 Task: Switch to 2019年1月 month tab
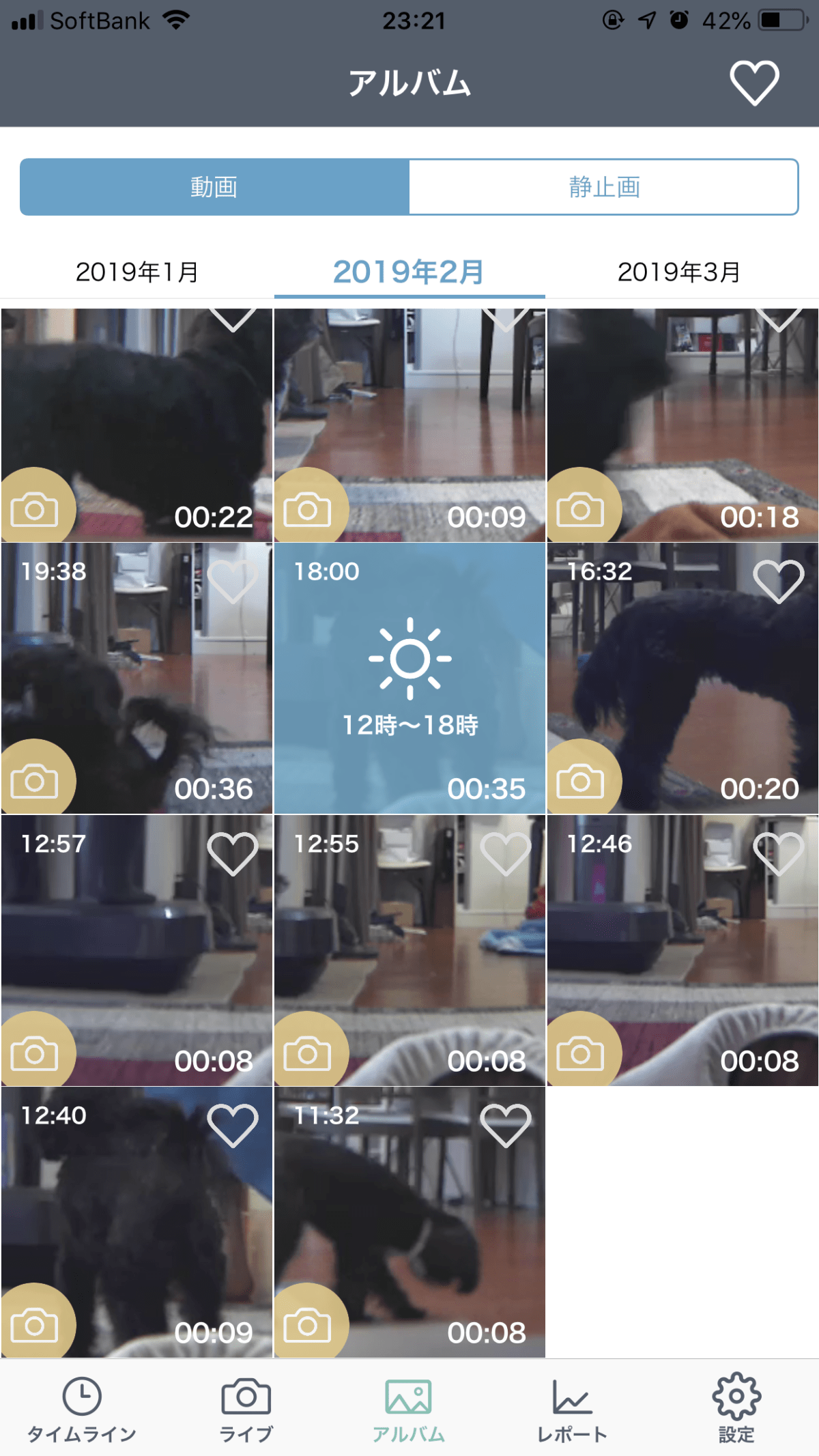point(136,272)
